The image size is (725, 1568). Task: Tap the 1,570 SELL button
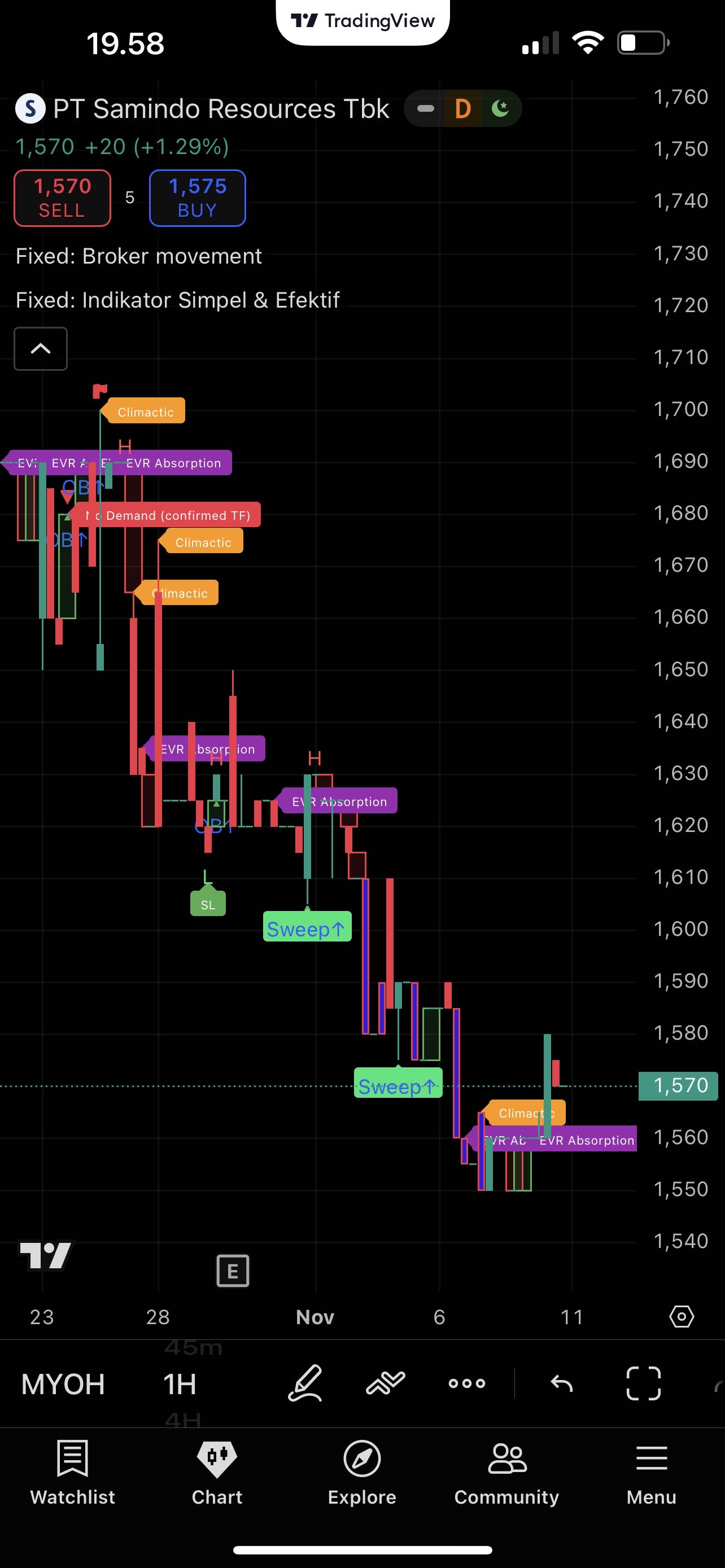(x=62, y=198)
